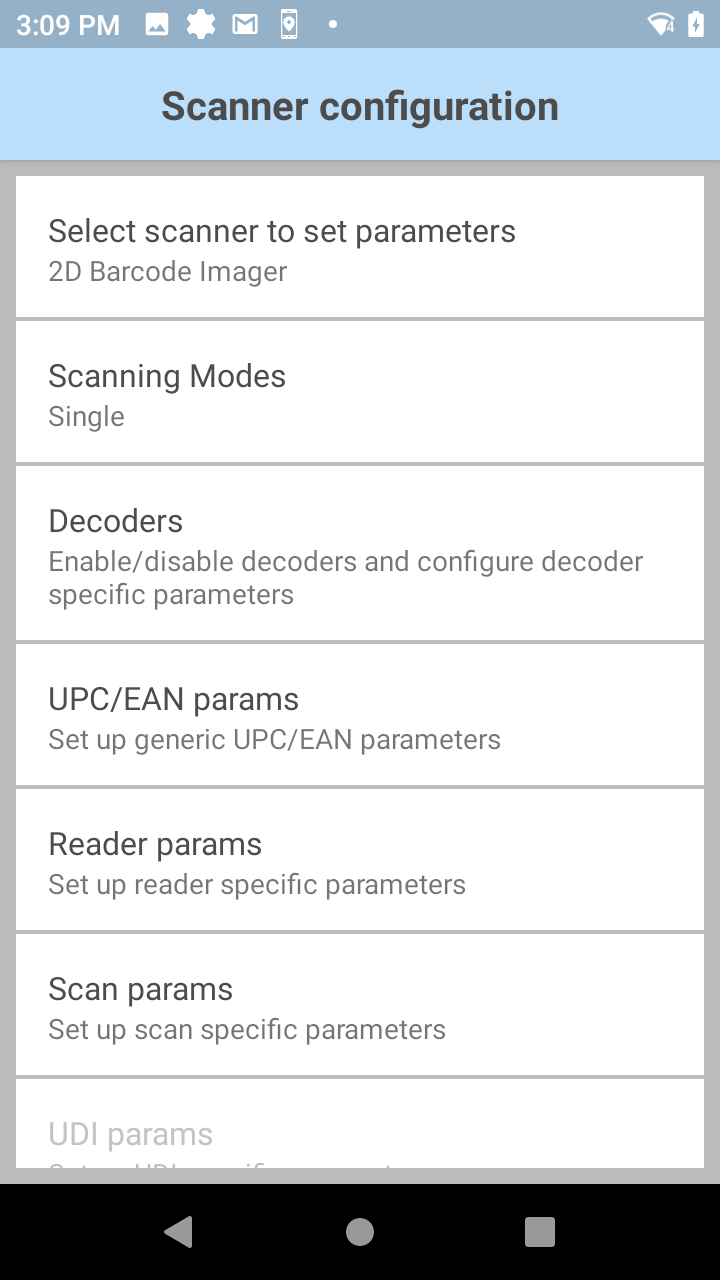Screen dimensions: 720x1280
Task: Open Select scanner to set parameters
Action: pos(360,248)
